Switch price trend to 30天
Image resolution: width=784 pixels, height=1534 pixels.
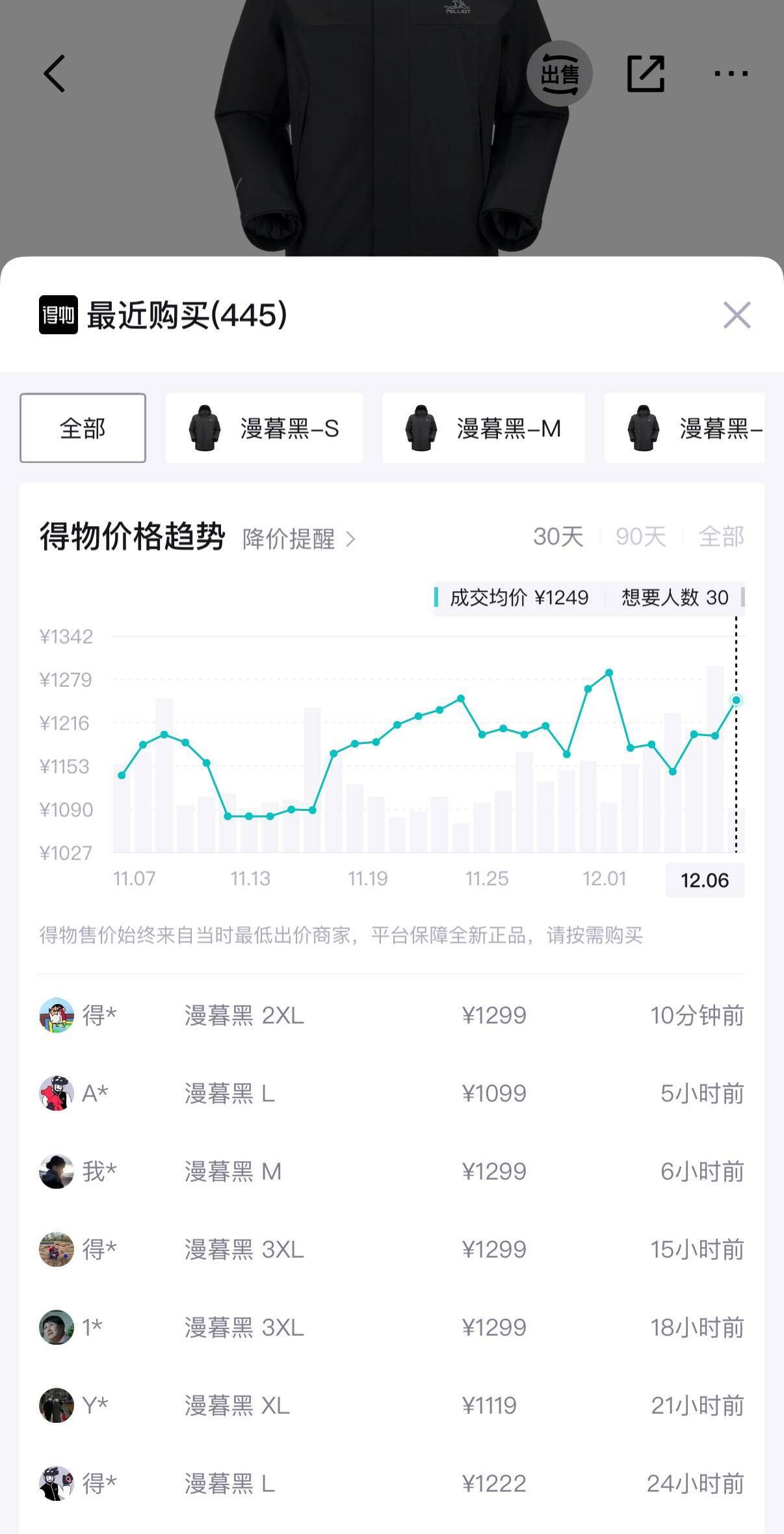point(558,536)
